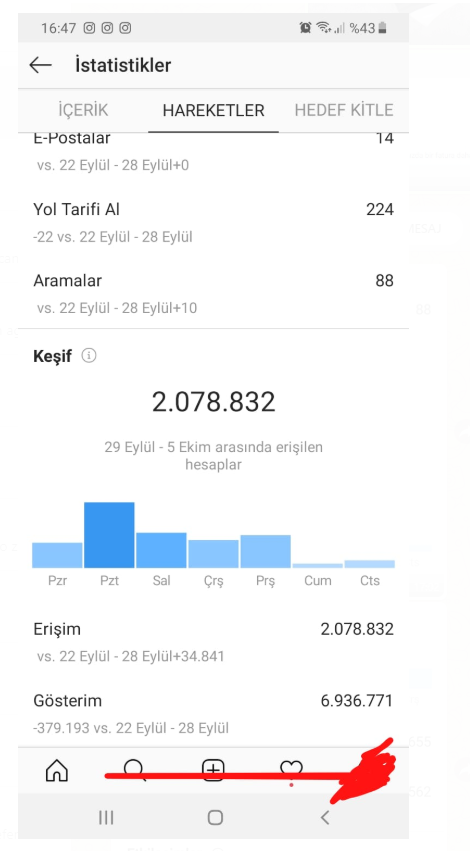Open recent apps from navigation bar

pyautogui.click(x=106, y=817)
